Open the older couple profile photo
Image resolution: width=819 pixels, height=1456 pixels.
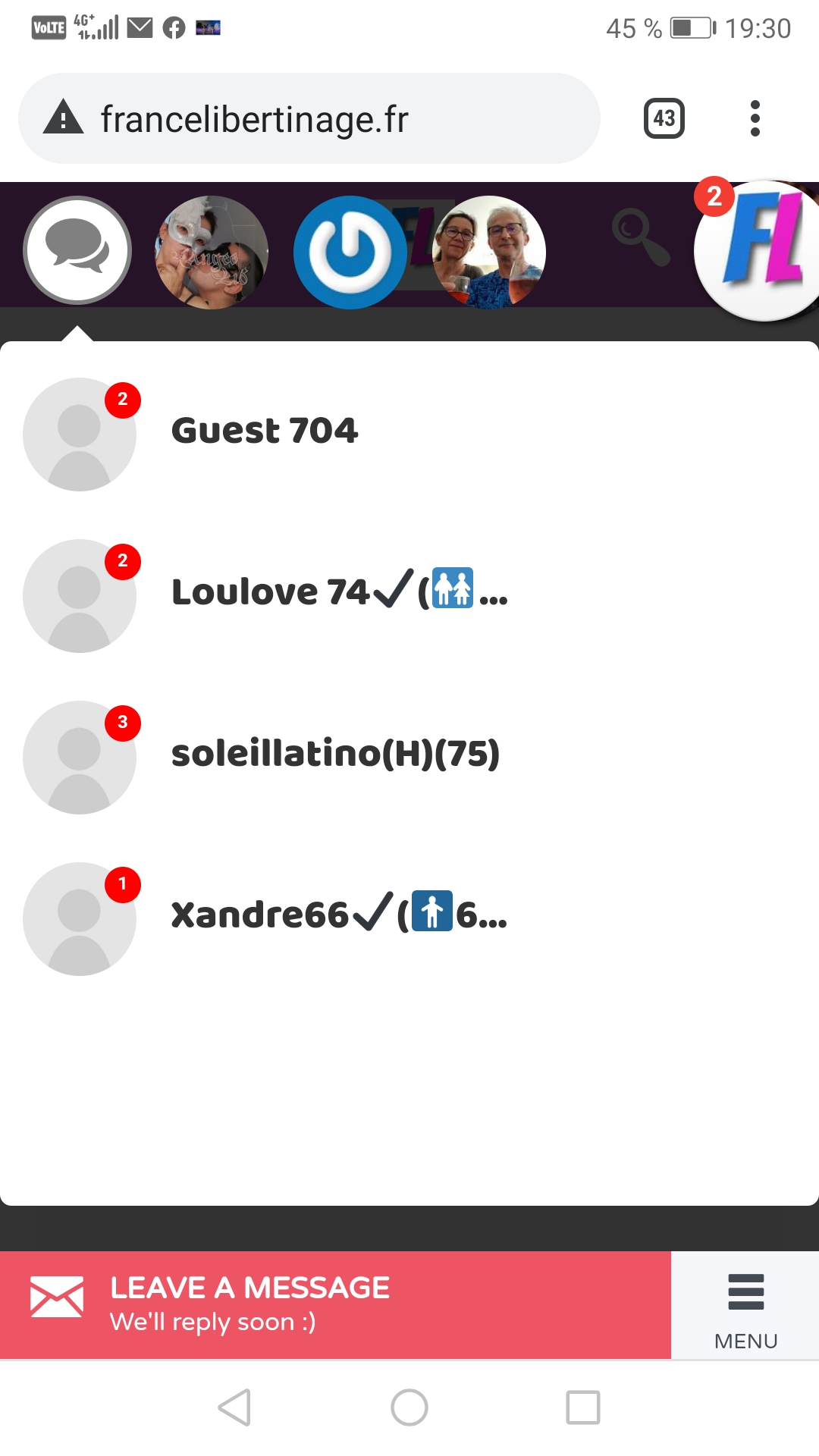click(489, 253)
